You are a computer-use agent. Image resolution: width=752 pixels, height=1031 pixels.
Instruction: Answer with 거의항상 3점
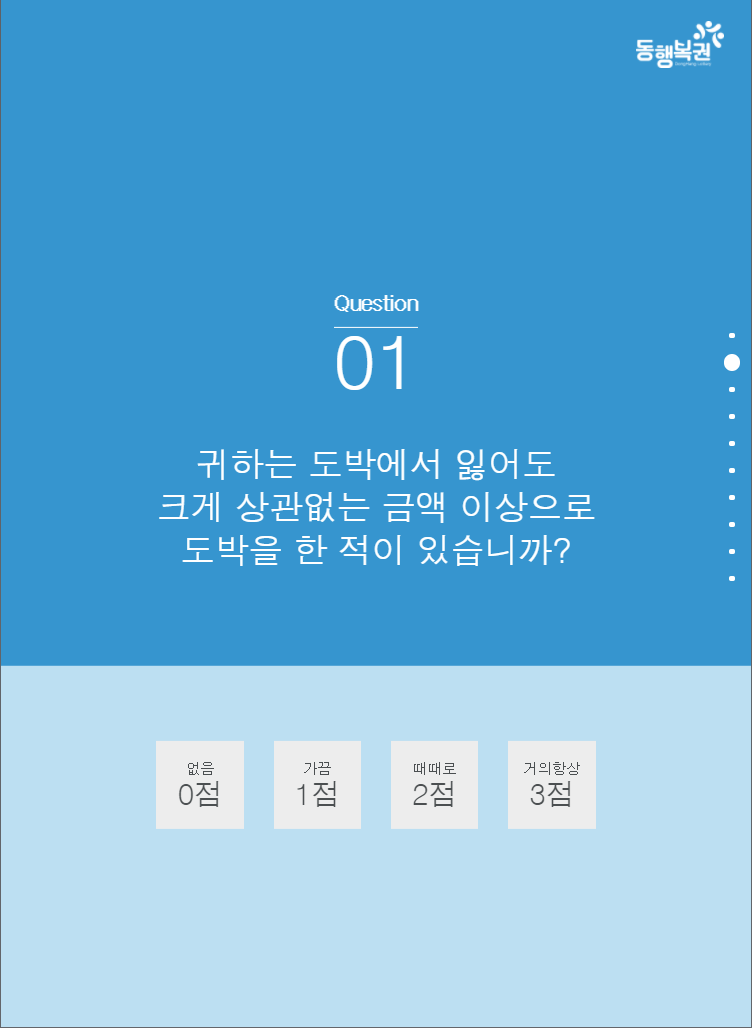click(x=551, y=785)
